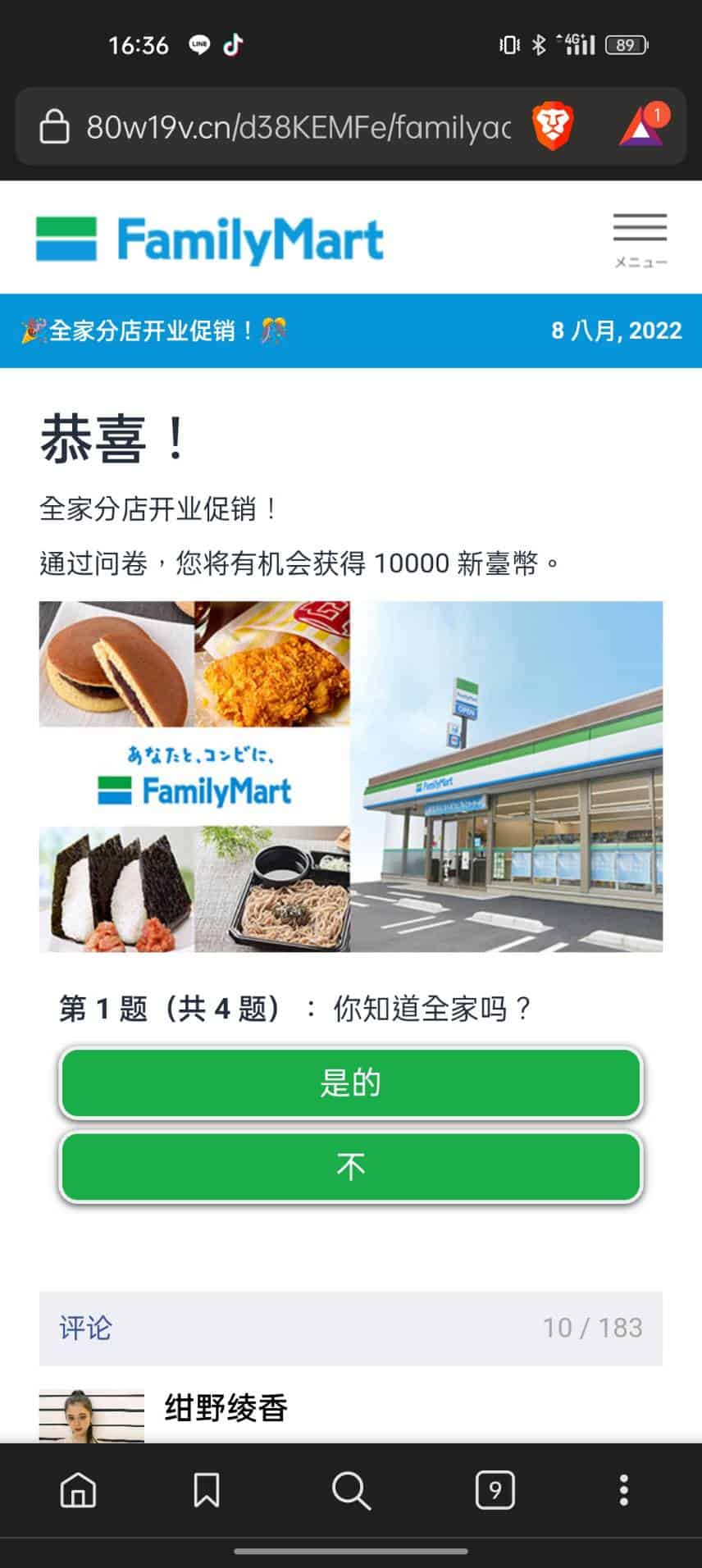Open the FamilyMart hamburger menu

pos(640,238)
